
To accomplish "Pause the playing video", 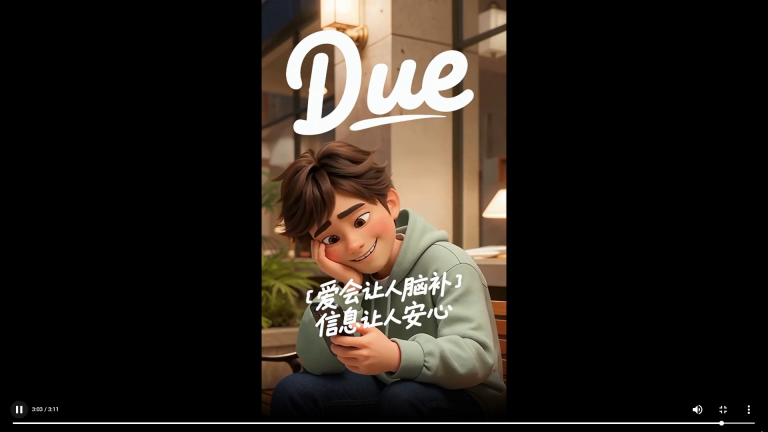I will click(19, 409).
